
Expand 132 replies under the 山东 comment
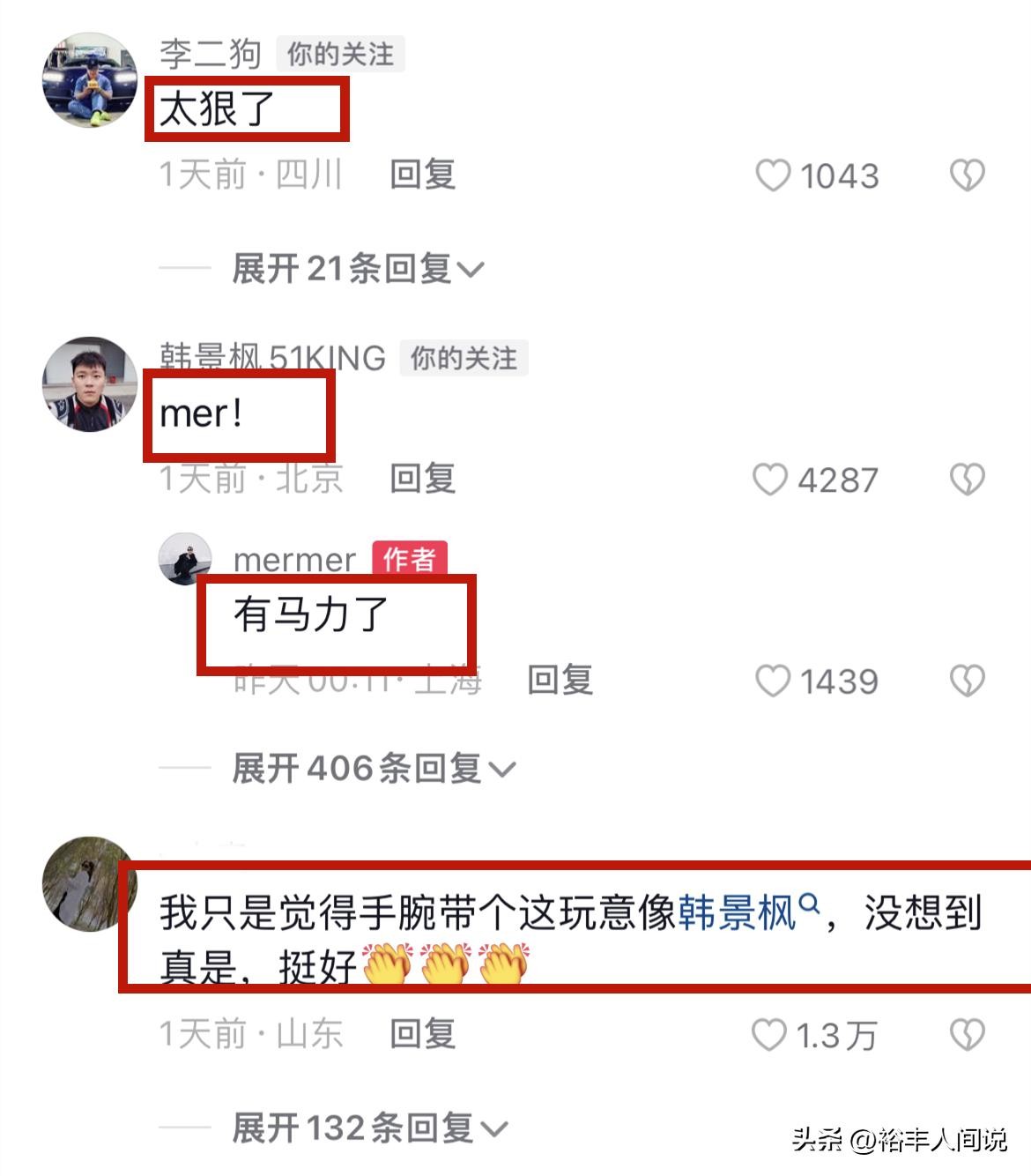click(368, 1128)
